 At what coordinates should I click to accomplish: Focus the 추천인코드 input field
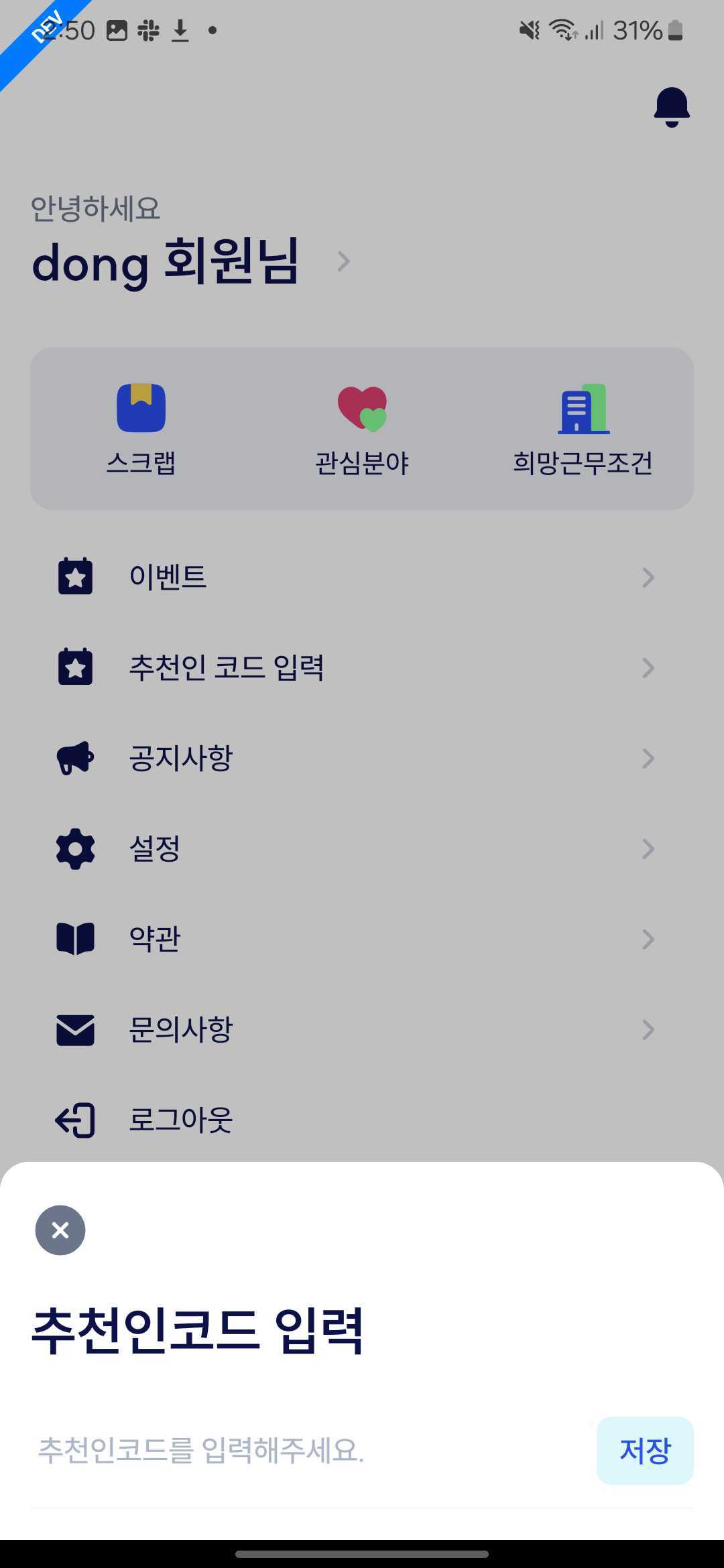click(308, 1451)
